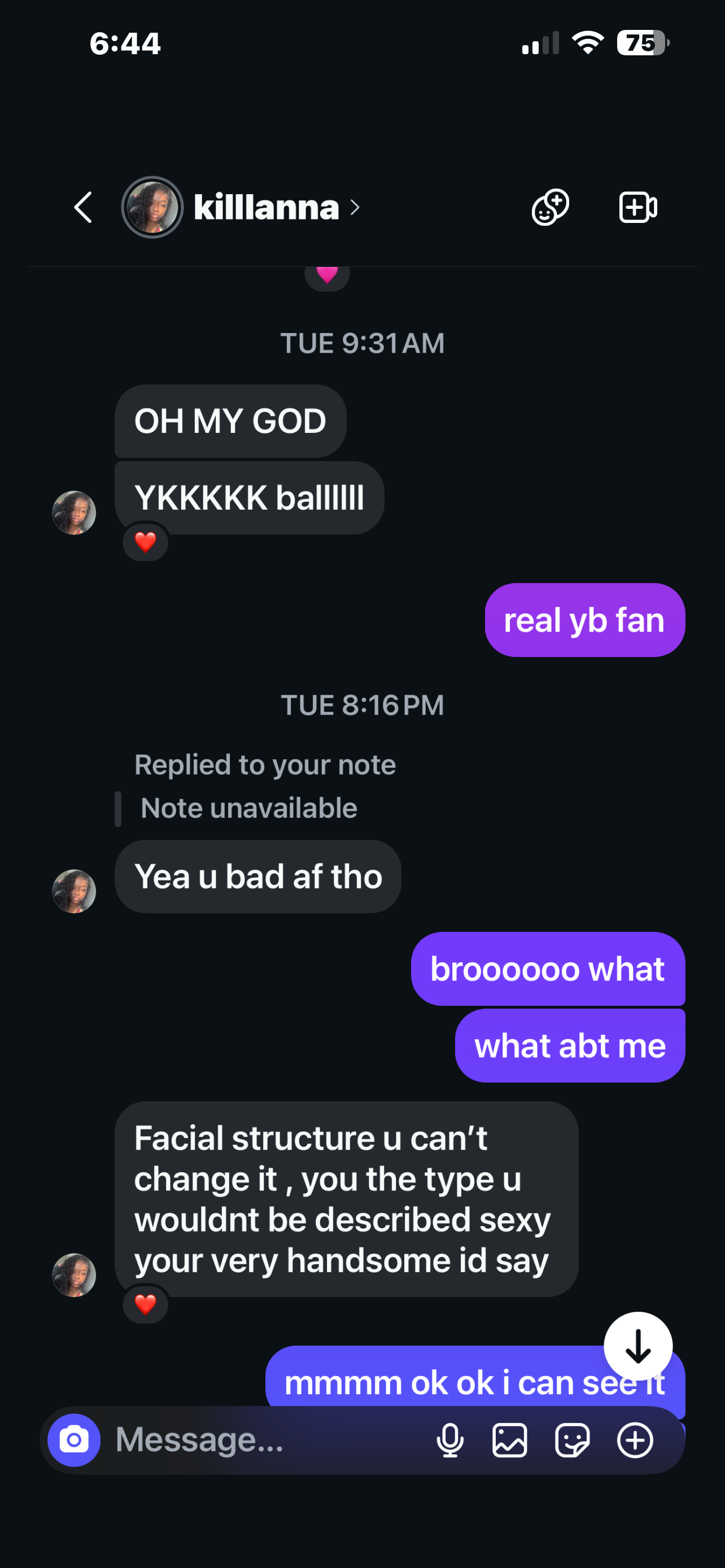Start a video call with killlanna

pos(637,208)
